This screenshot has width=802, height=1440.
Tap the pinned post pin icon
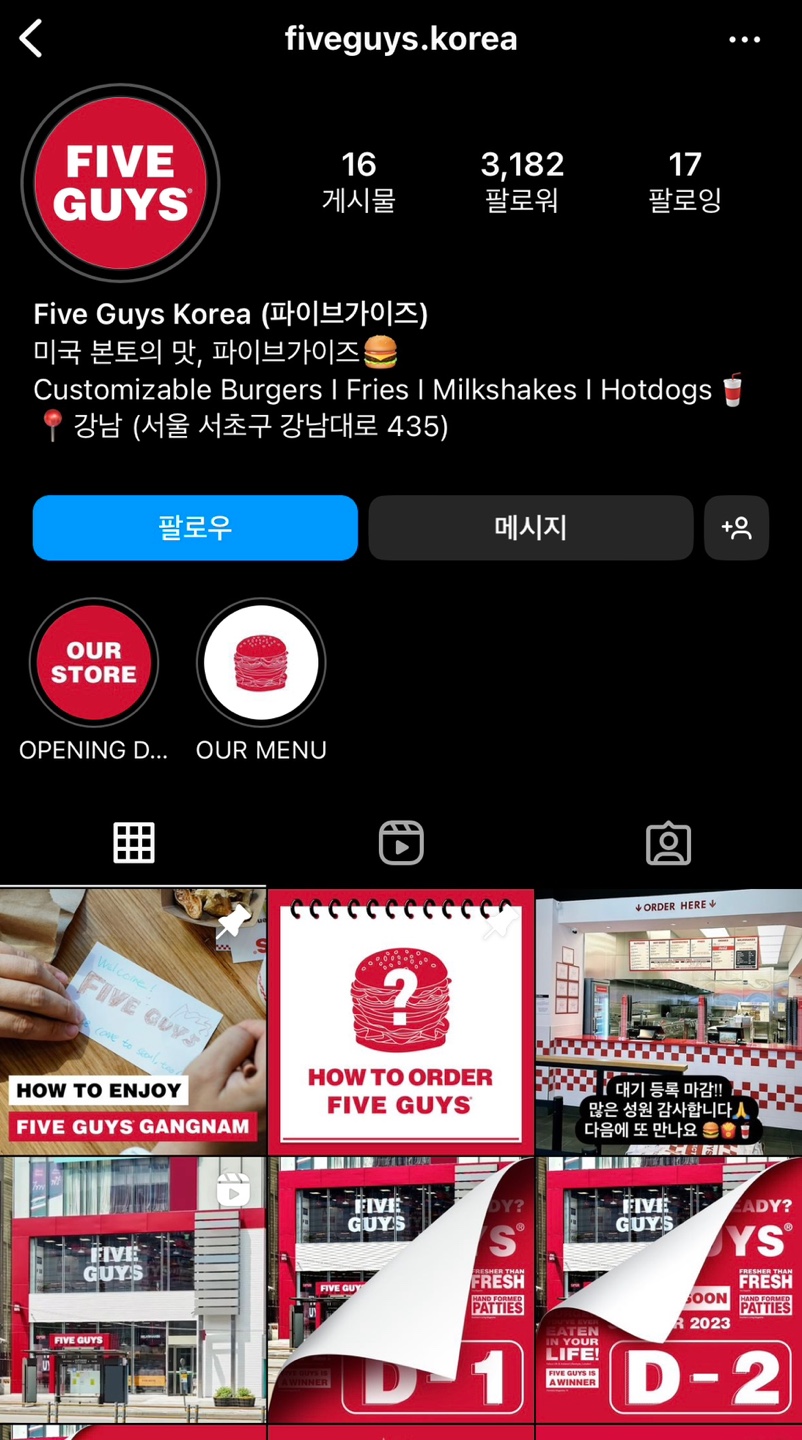(233, 921)
